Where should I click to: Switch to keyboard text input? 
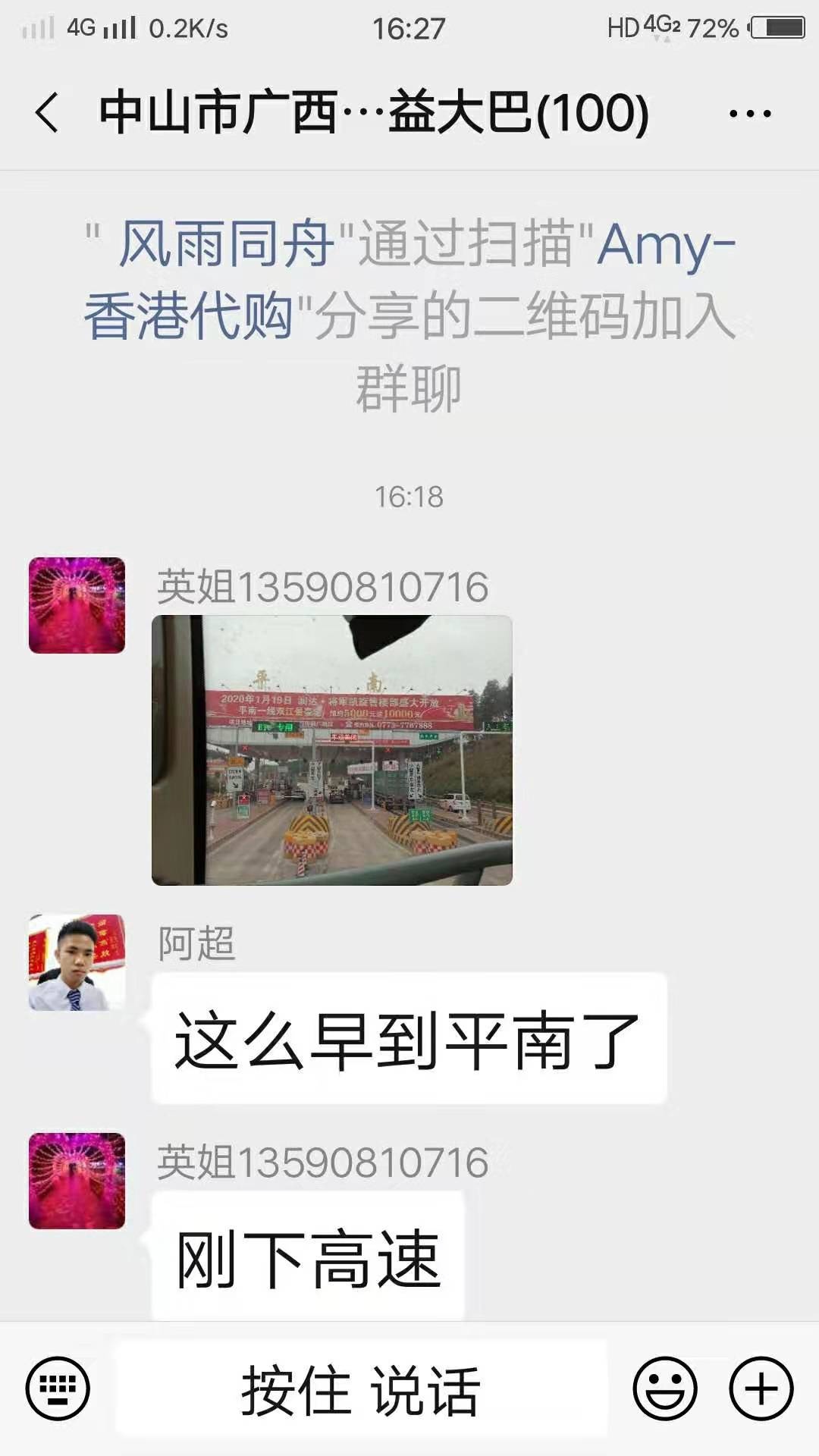(x=58, y=1389)
